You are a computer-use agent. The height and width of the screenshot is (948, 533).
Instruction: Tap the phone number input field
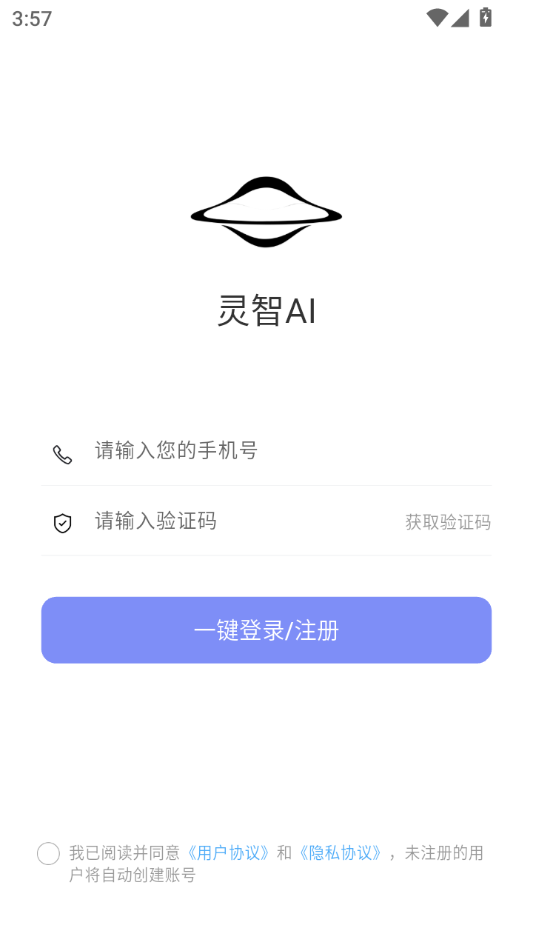point(292,451)
